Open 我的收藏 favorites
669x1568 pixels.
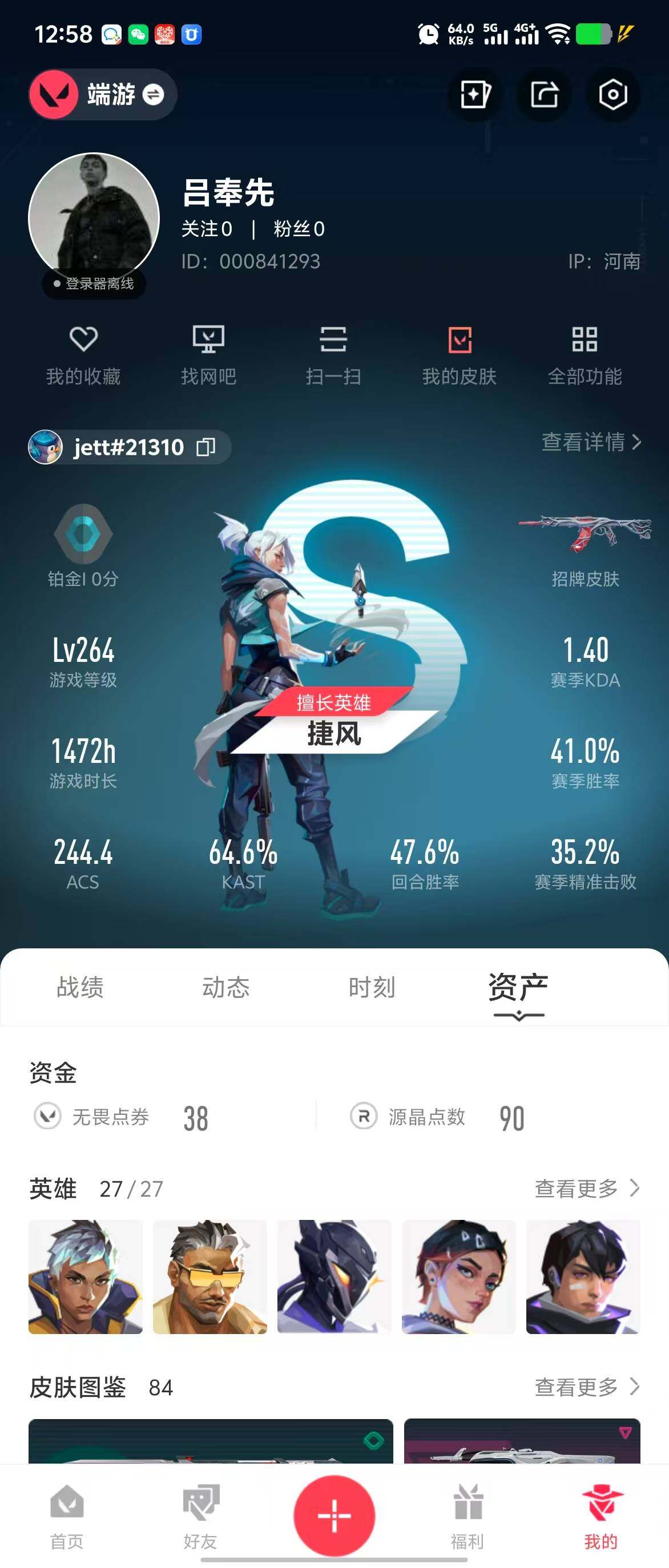(x=83, y=356)
